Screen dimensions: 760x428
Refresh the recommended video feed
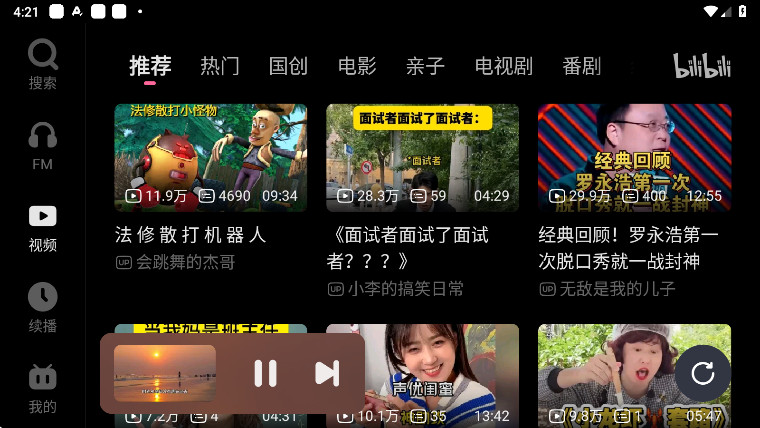tap(703, 373)
